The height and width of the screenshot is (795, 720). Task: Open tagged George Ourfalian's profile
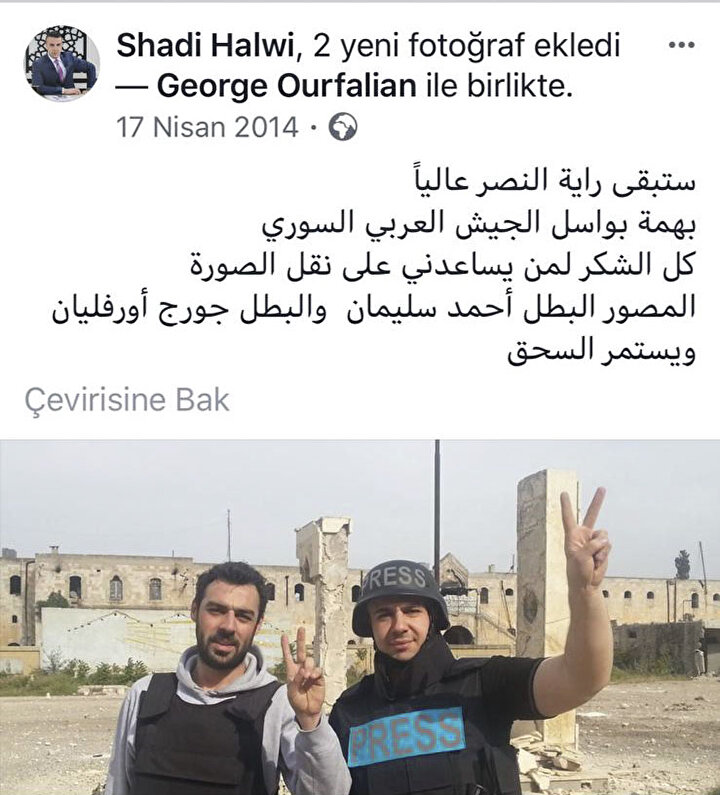point(286,86)
